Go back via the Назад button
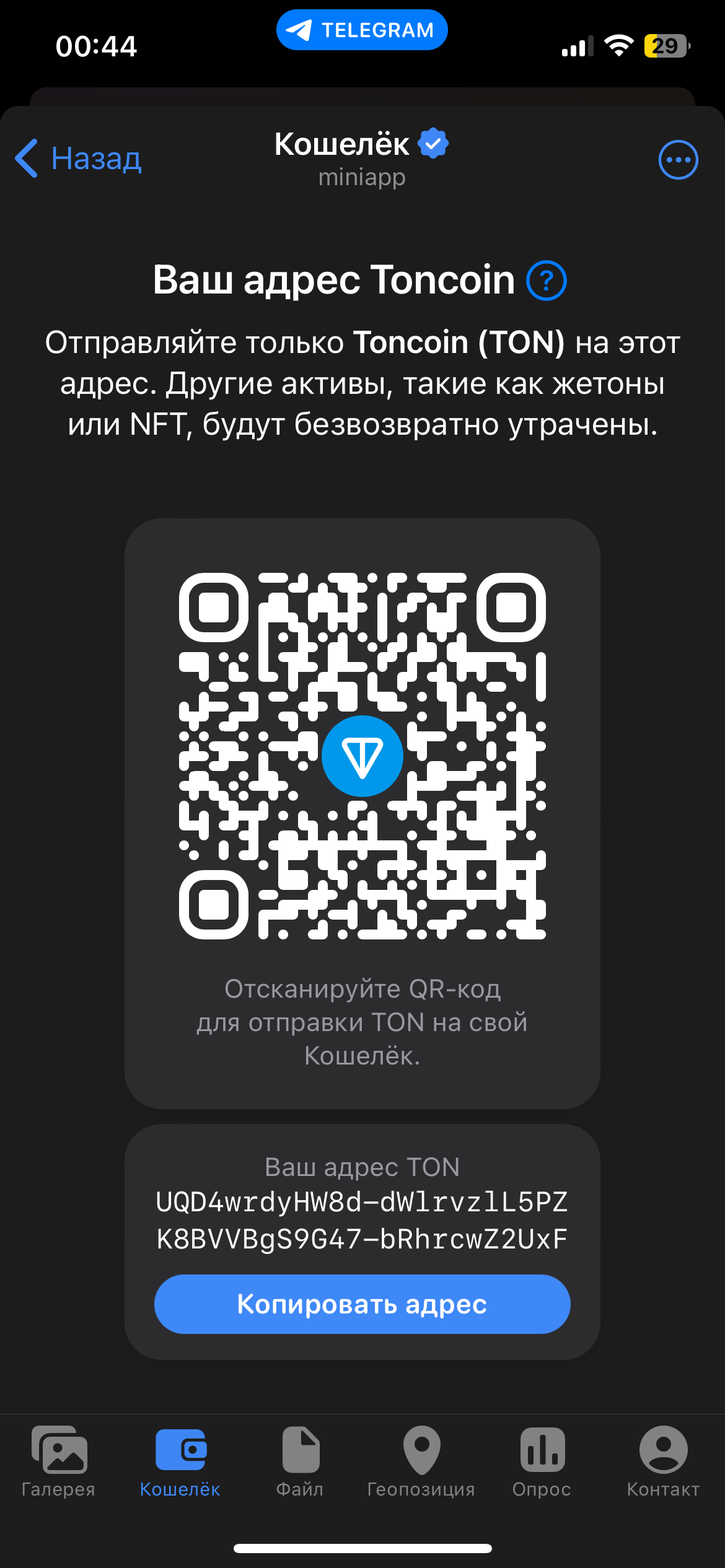This screenshot has width=725, height=1568. pos(79,159)
